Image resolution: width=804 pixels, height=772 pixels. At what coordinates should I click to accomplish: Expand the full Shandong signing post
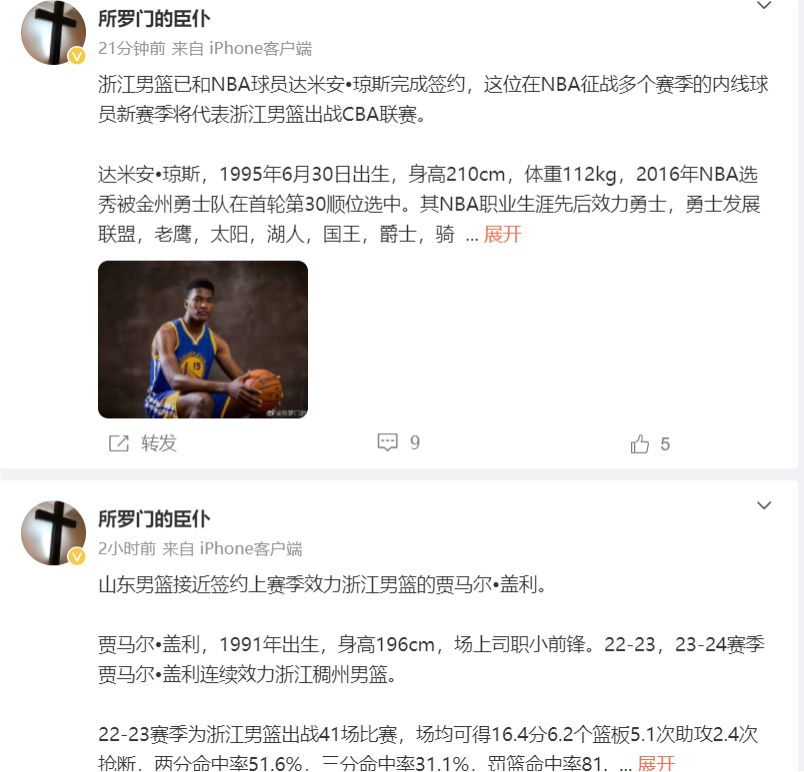tap(656, 762)
